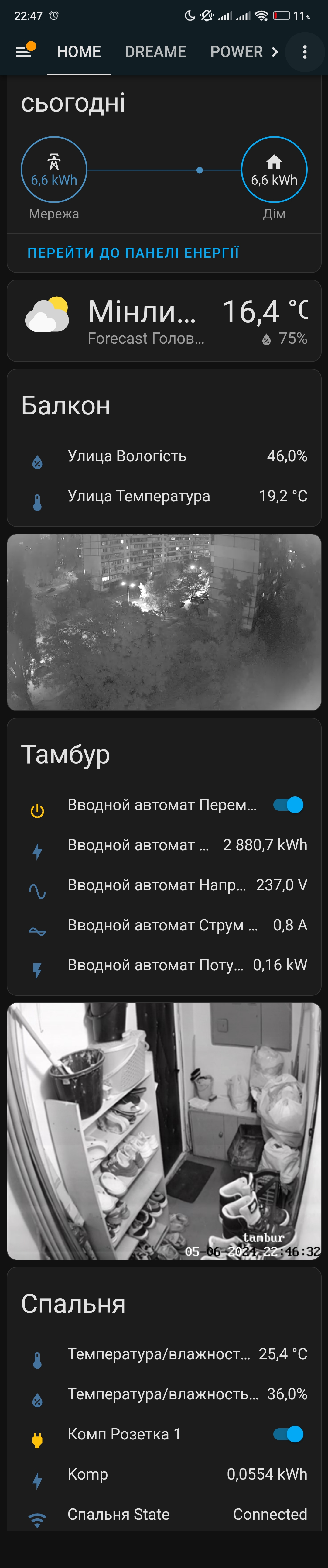The height and width of the screenshot is (1568, 328).
Task: Switch to the POWER tab
Action: coord(236,52)
